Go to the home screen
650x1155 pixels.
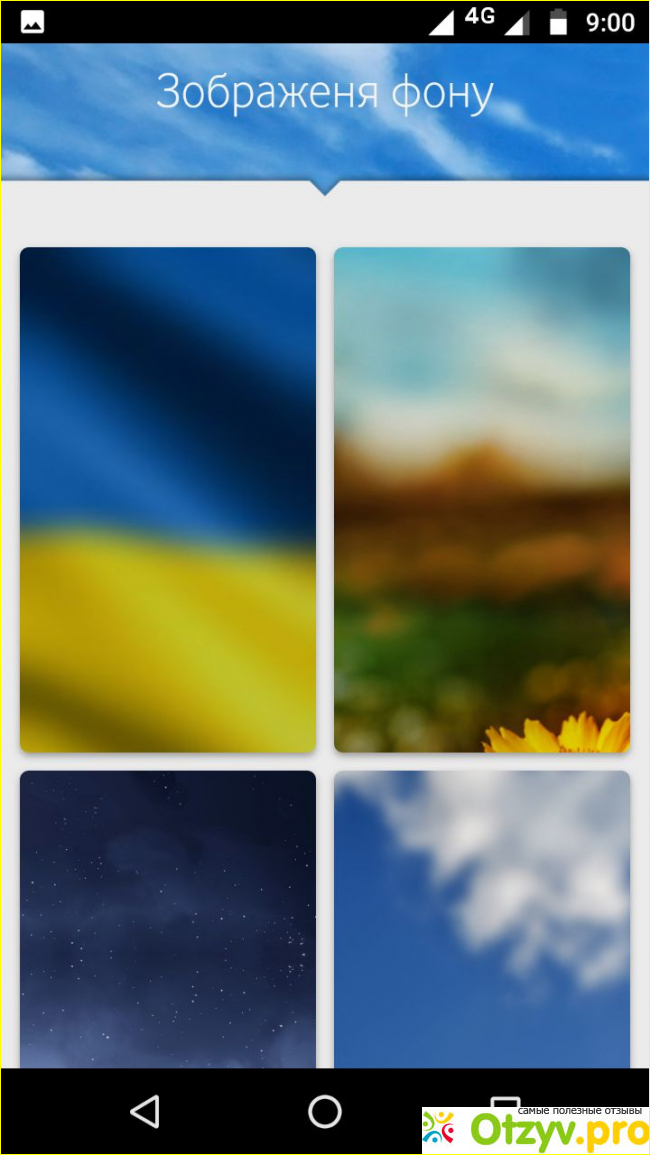(325, 1111)
